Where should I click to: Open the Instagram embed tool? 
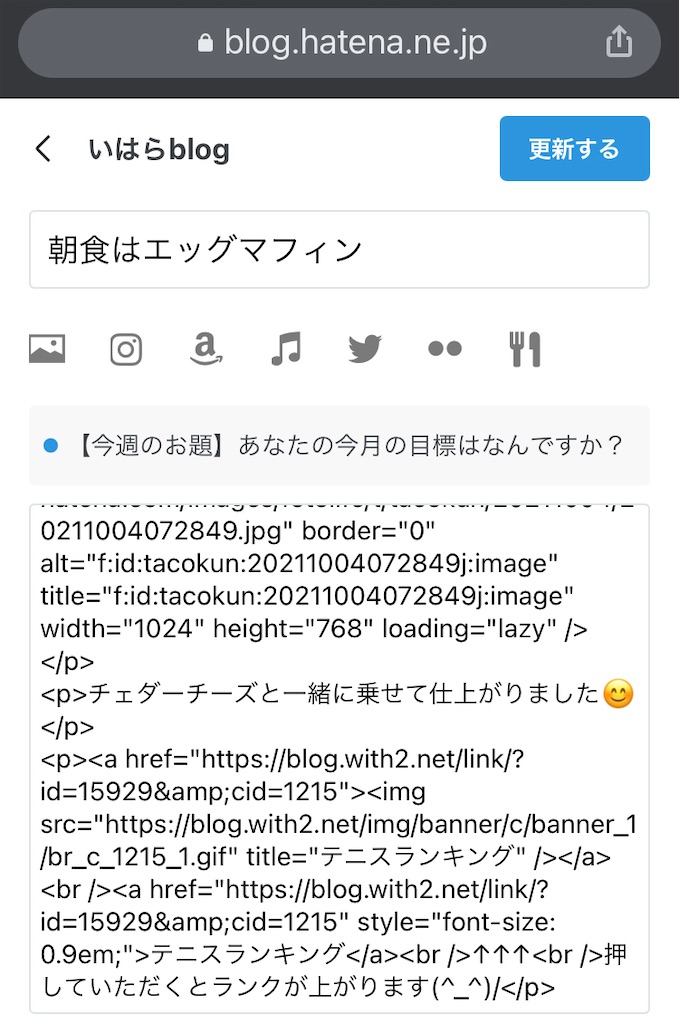[126, 349]
